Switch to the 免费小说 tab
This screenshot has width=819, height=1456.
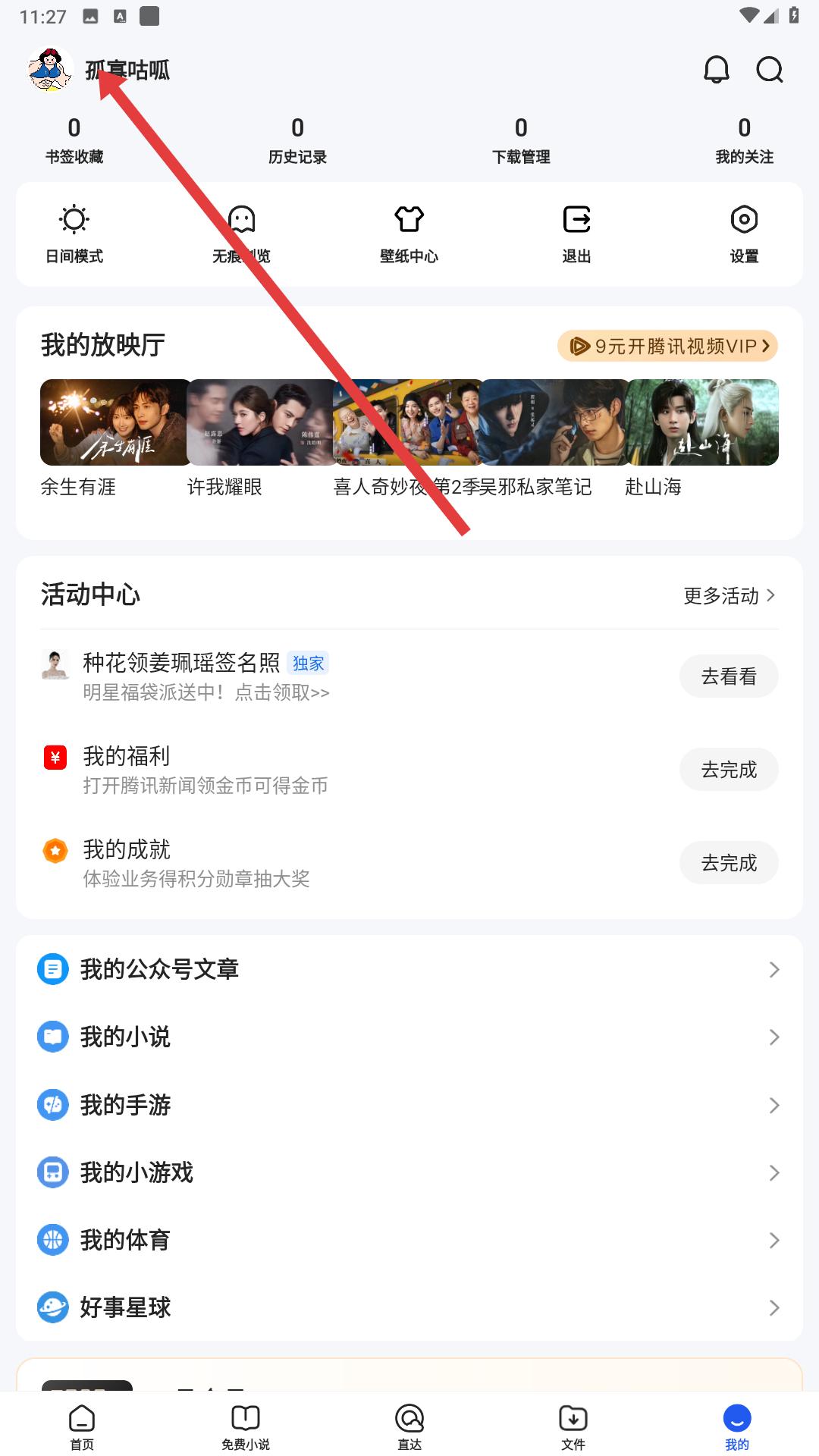tap(246, 1427)
